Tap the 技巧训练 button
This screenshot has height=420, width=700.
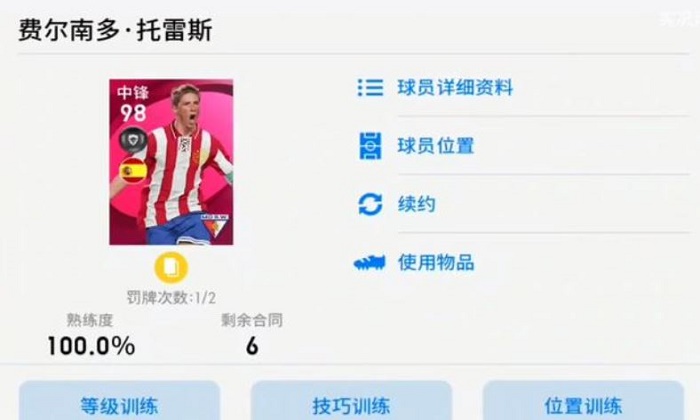click(350, 404)
